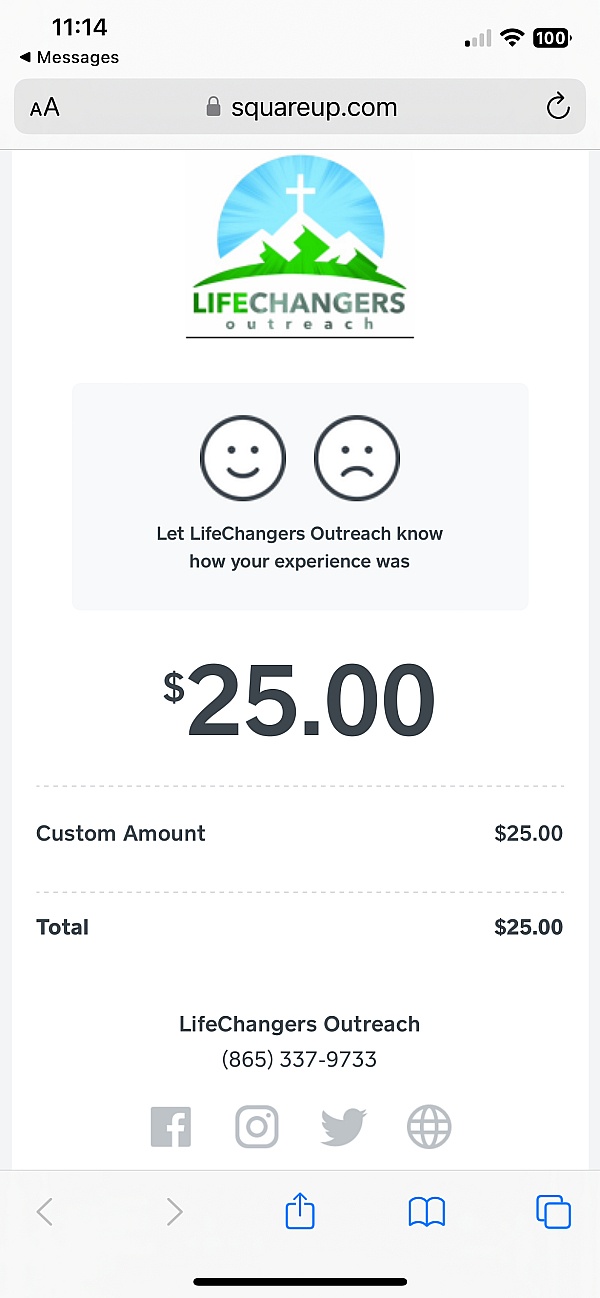
Task: Return to the Messages app
Action: point(69,57)
